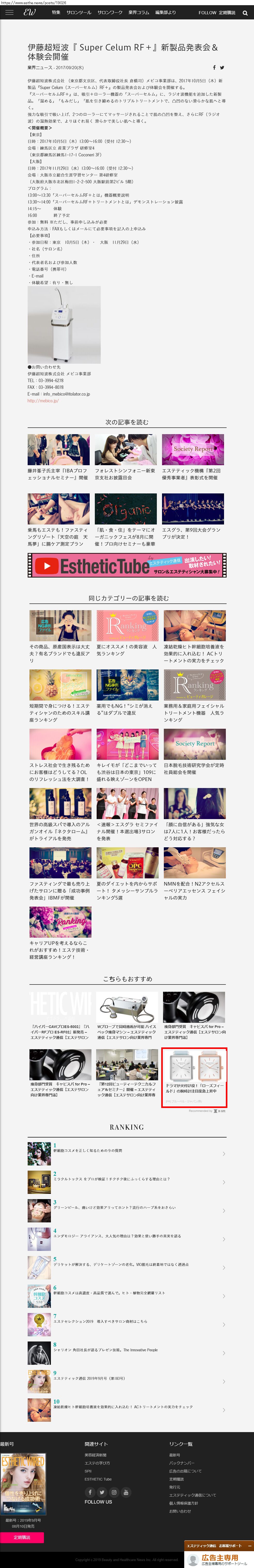
Task: Tap the EstheticTube banner
Action: pyautogui.click(x=127, y=565)
